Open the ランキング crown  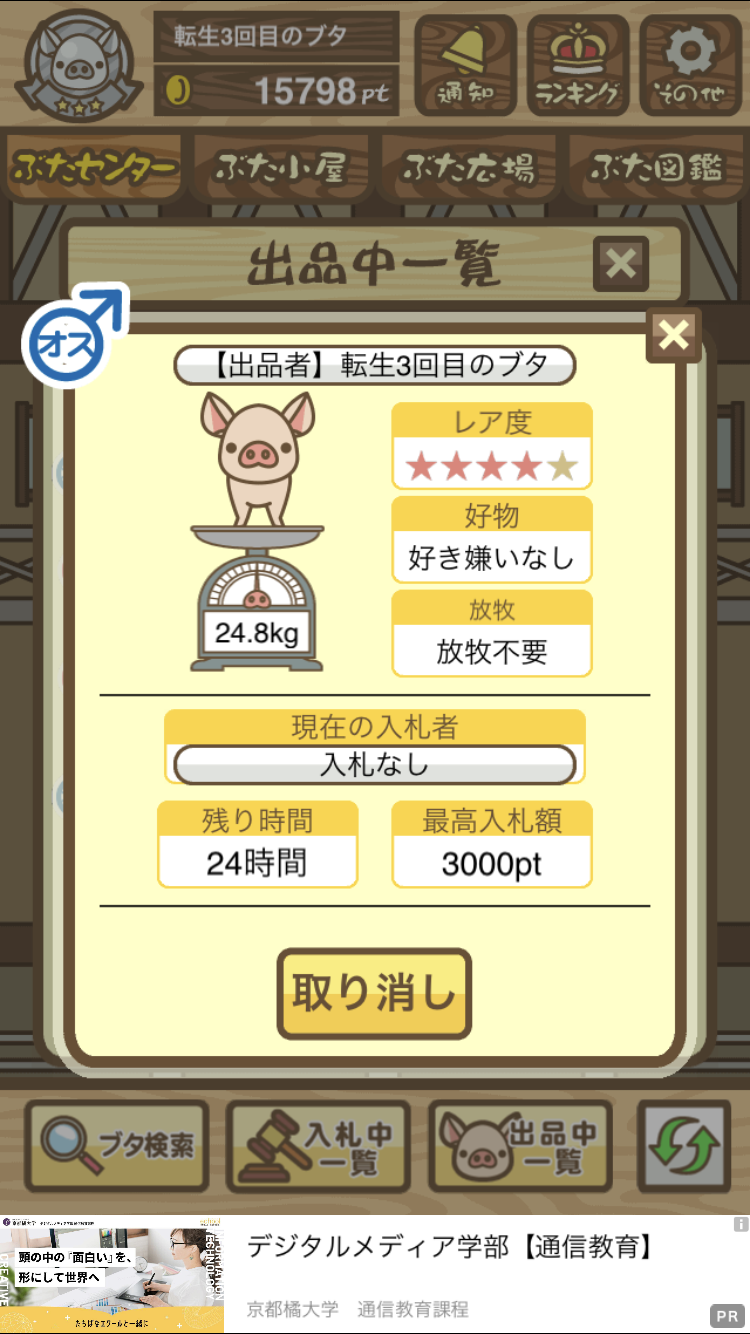pos(577,65)
